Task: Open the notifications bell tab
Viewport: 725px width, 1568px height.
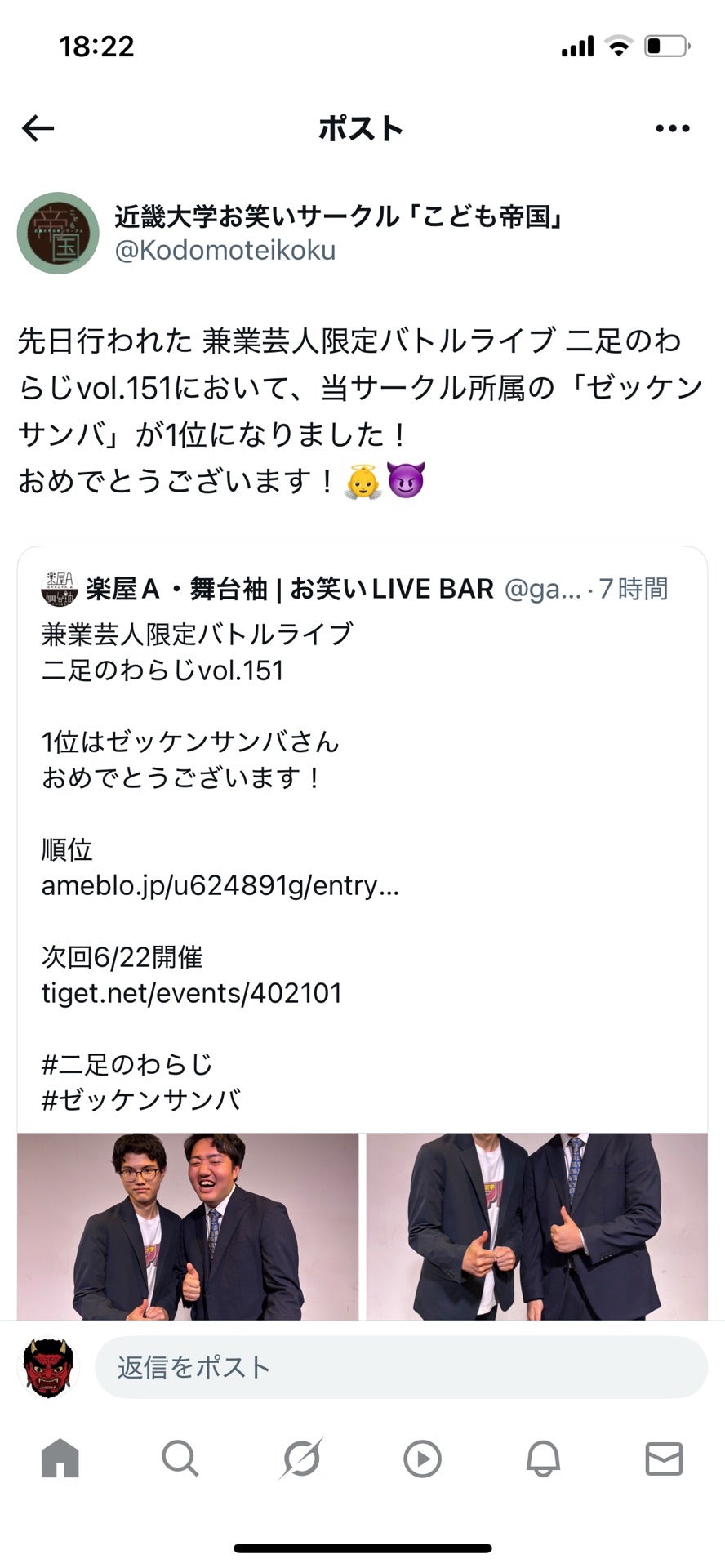Action: coord(543,1458)
